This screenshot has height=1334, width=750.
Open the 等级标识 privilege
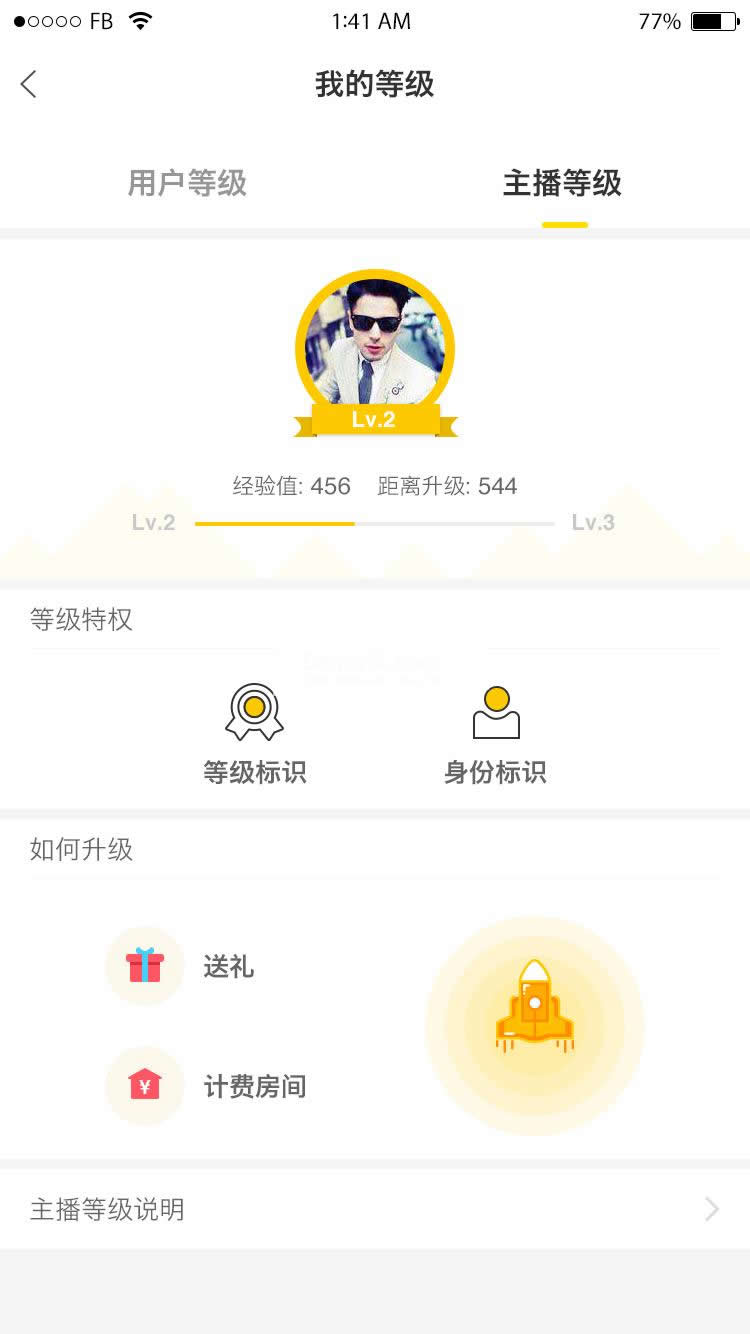click(x=254, y=734)
